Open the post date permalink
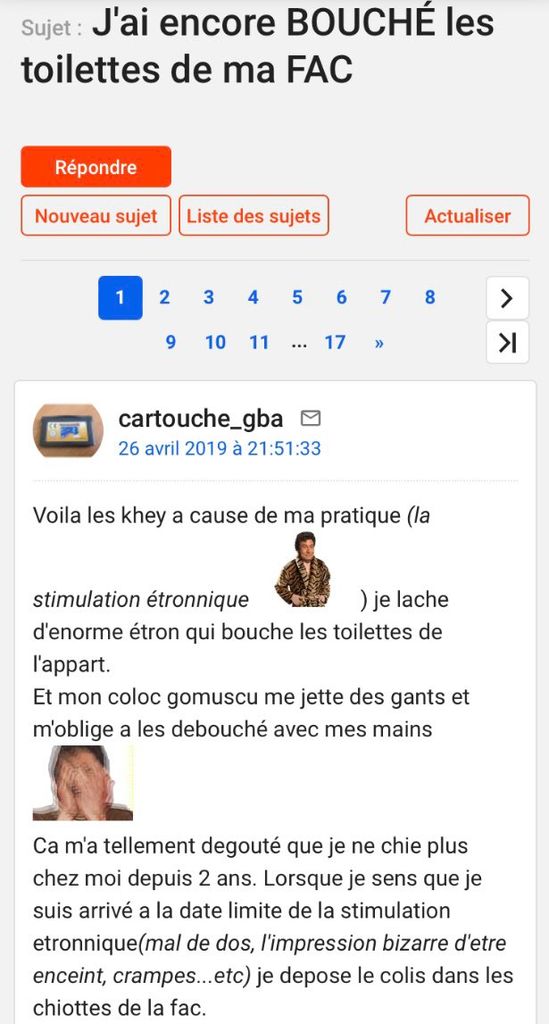The height and width of the screenshot is (1024, 549). pos(219,449)
